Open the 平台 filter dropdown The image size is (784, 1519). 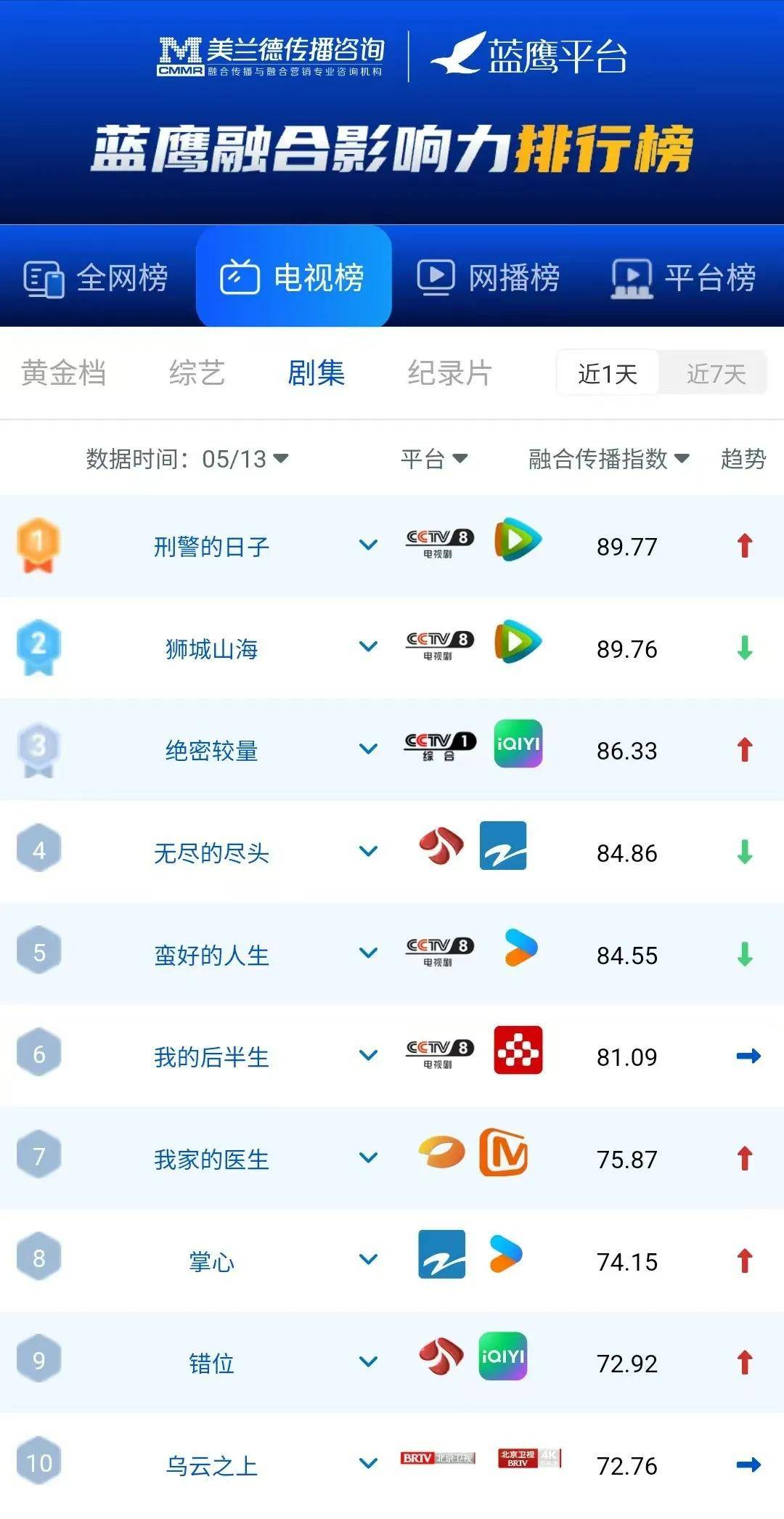coord(434,459)
